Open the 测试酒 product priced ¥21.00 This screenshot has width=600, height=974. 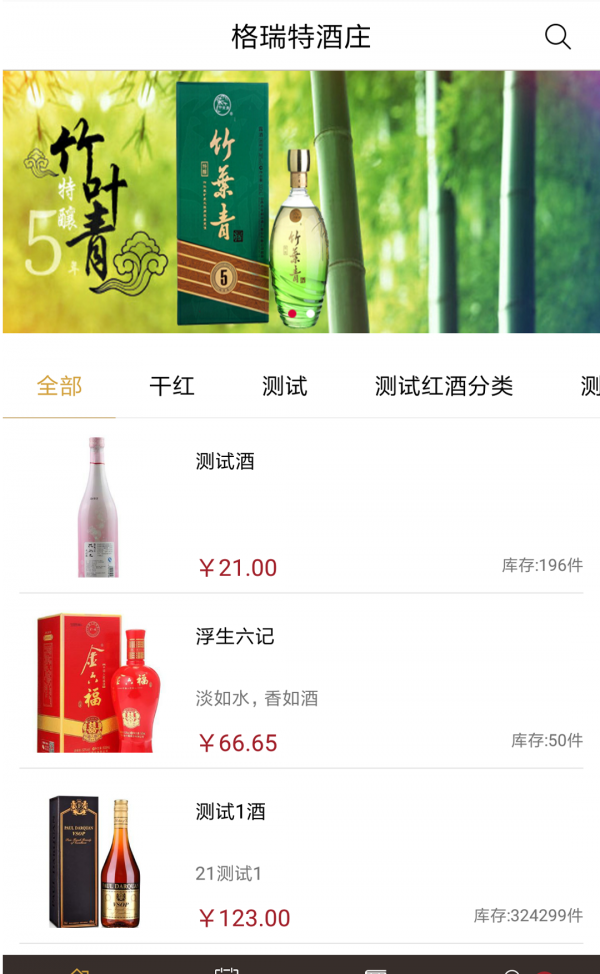(x=301, y=506)
